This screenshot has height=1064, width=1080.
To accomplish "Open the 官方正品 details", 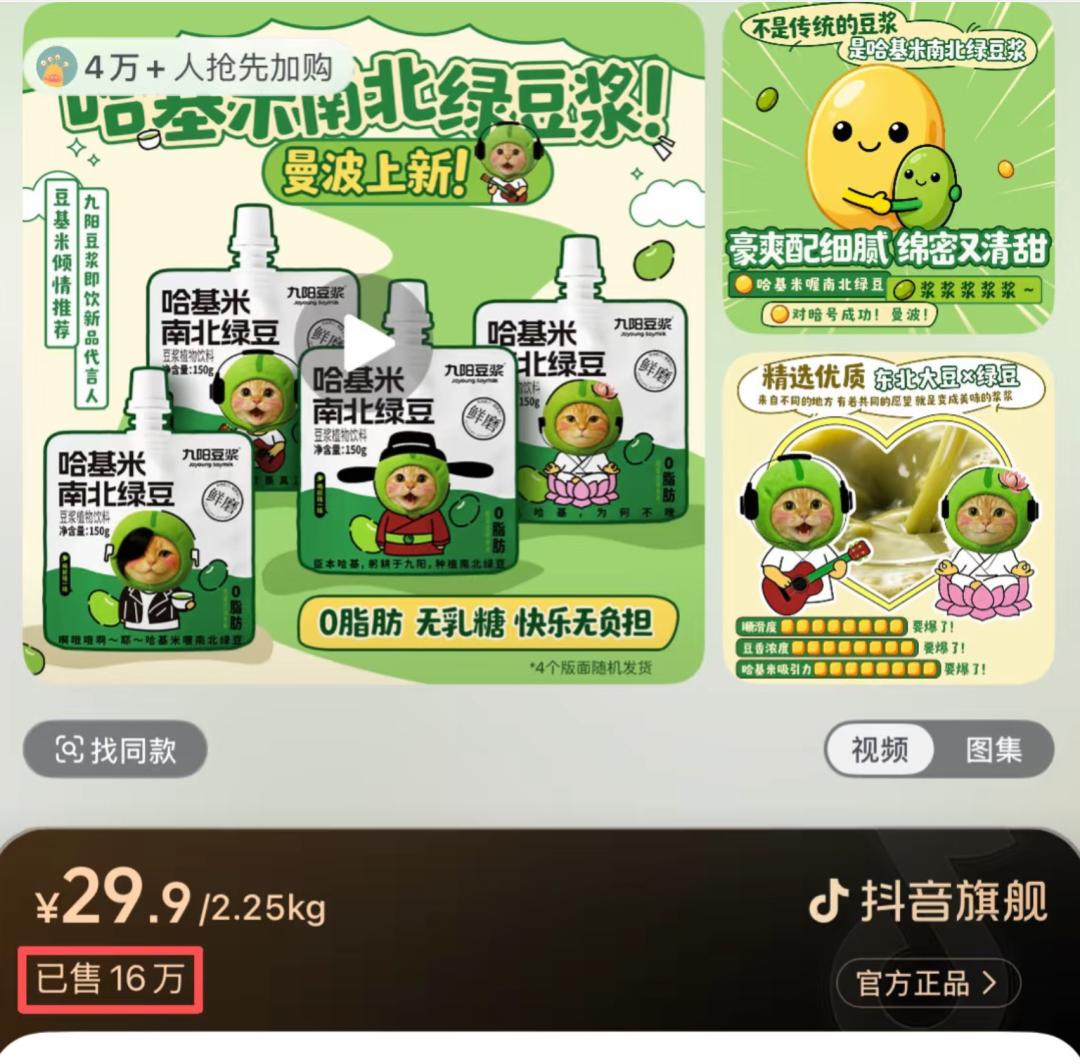I will [928, 983].
